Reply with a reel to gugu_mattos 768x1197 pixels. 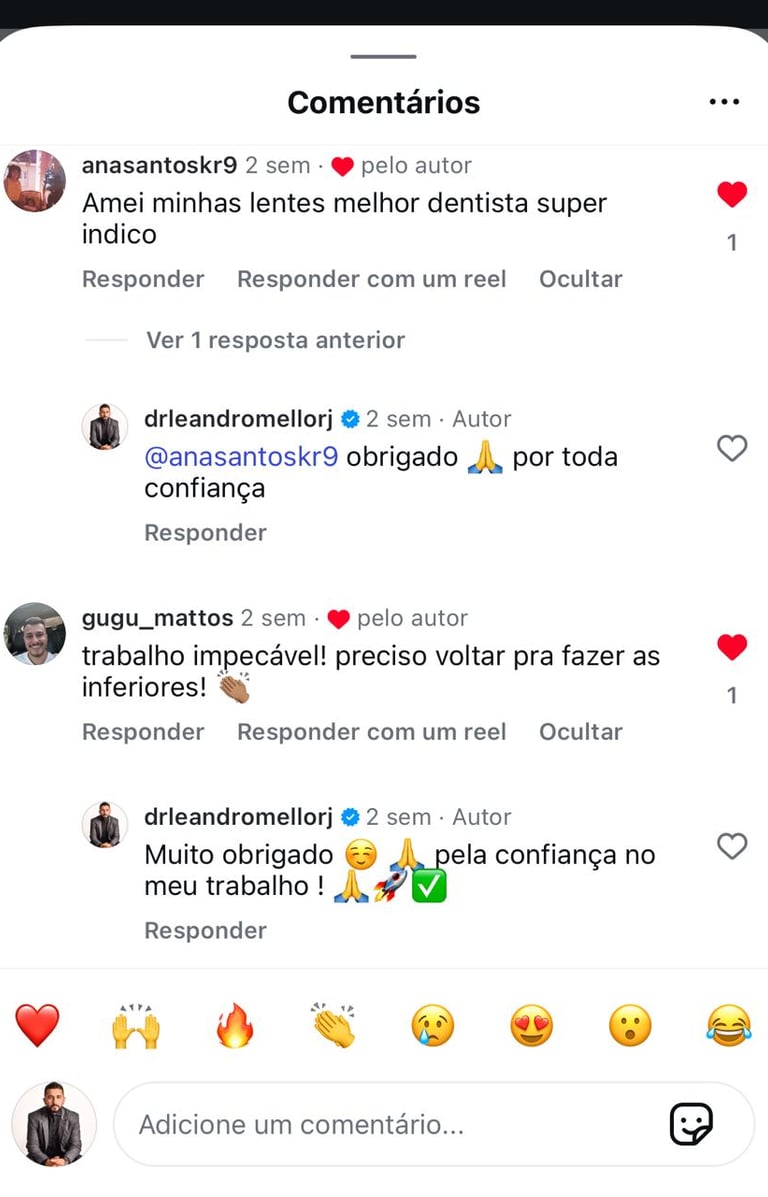[x=371, y=731]
